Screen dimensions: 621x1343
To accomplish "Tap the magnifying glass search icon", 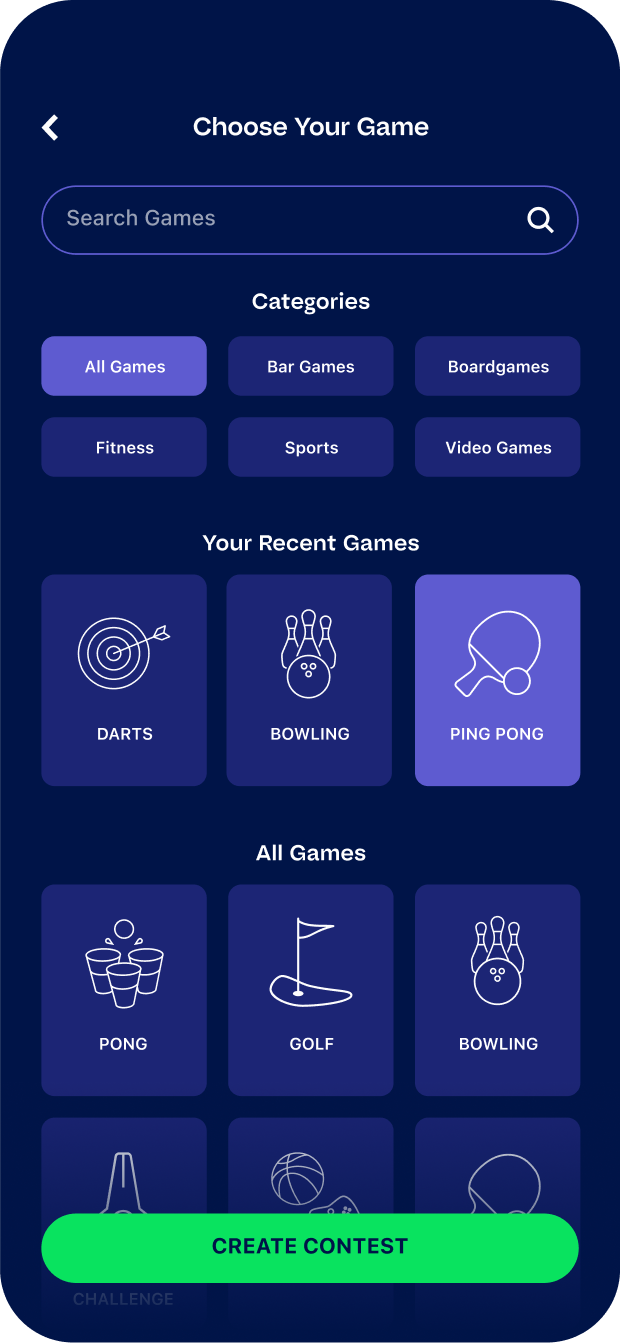I will (x=540, y=220).
